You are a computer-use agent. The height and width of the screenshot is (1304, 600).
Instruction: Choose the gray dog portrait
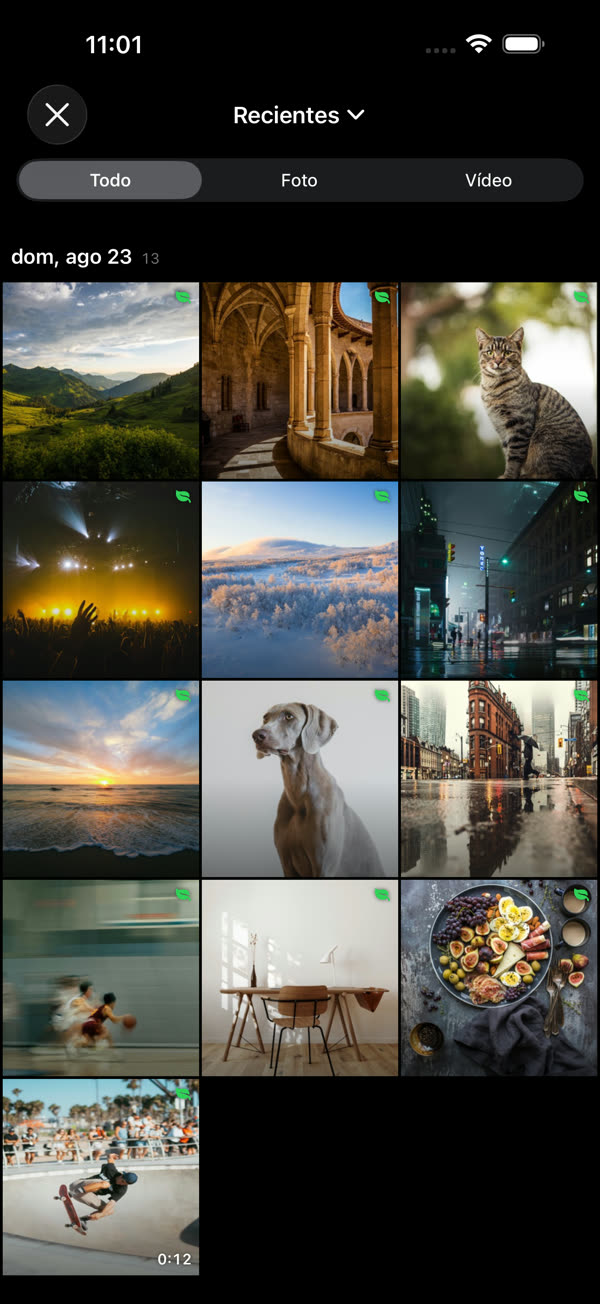(300, 779)
